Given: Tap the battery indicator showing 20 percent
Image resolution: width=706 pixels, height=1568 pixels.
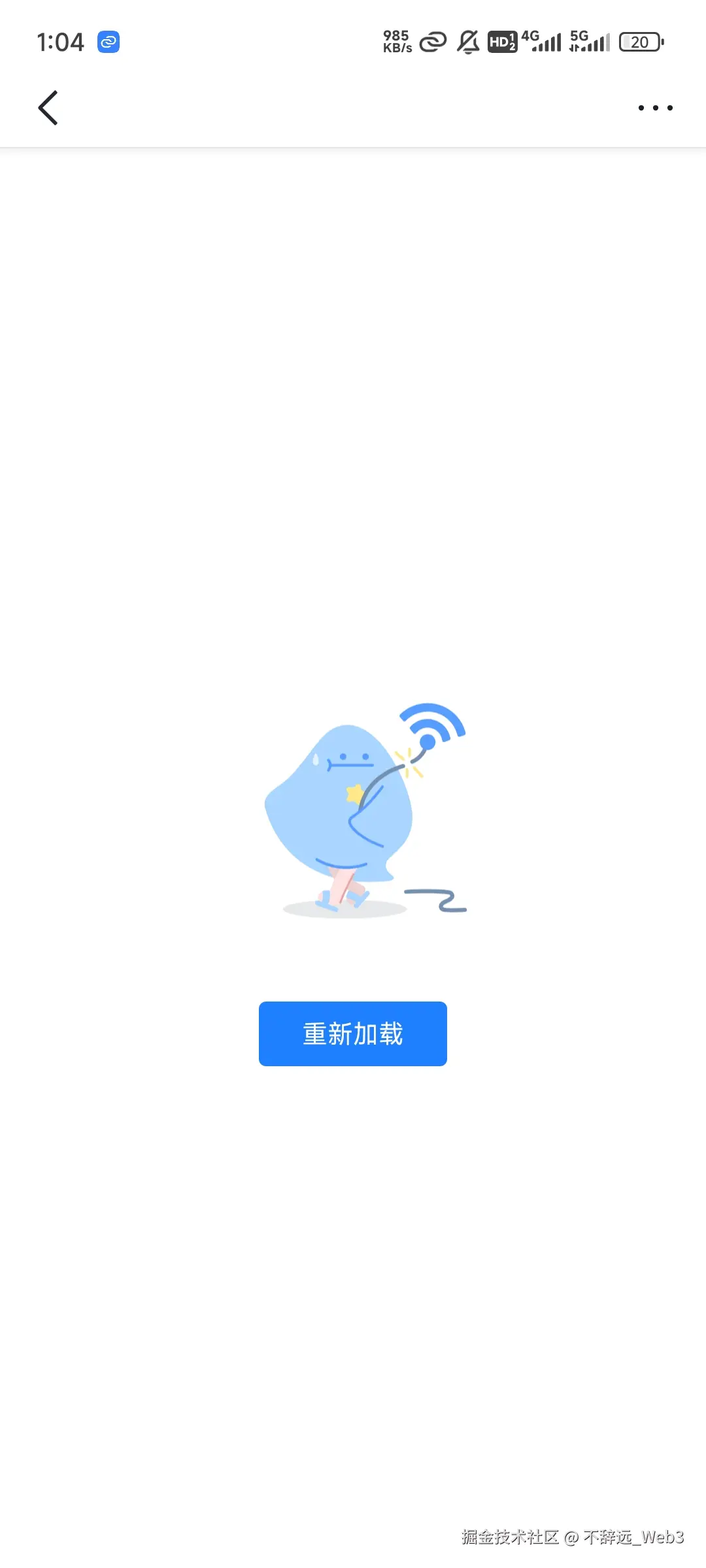Looking at the screenshot, I should 640,41.
